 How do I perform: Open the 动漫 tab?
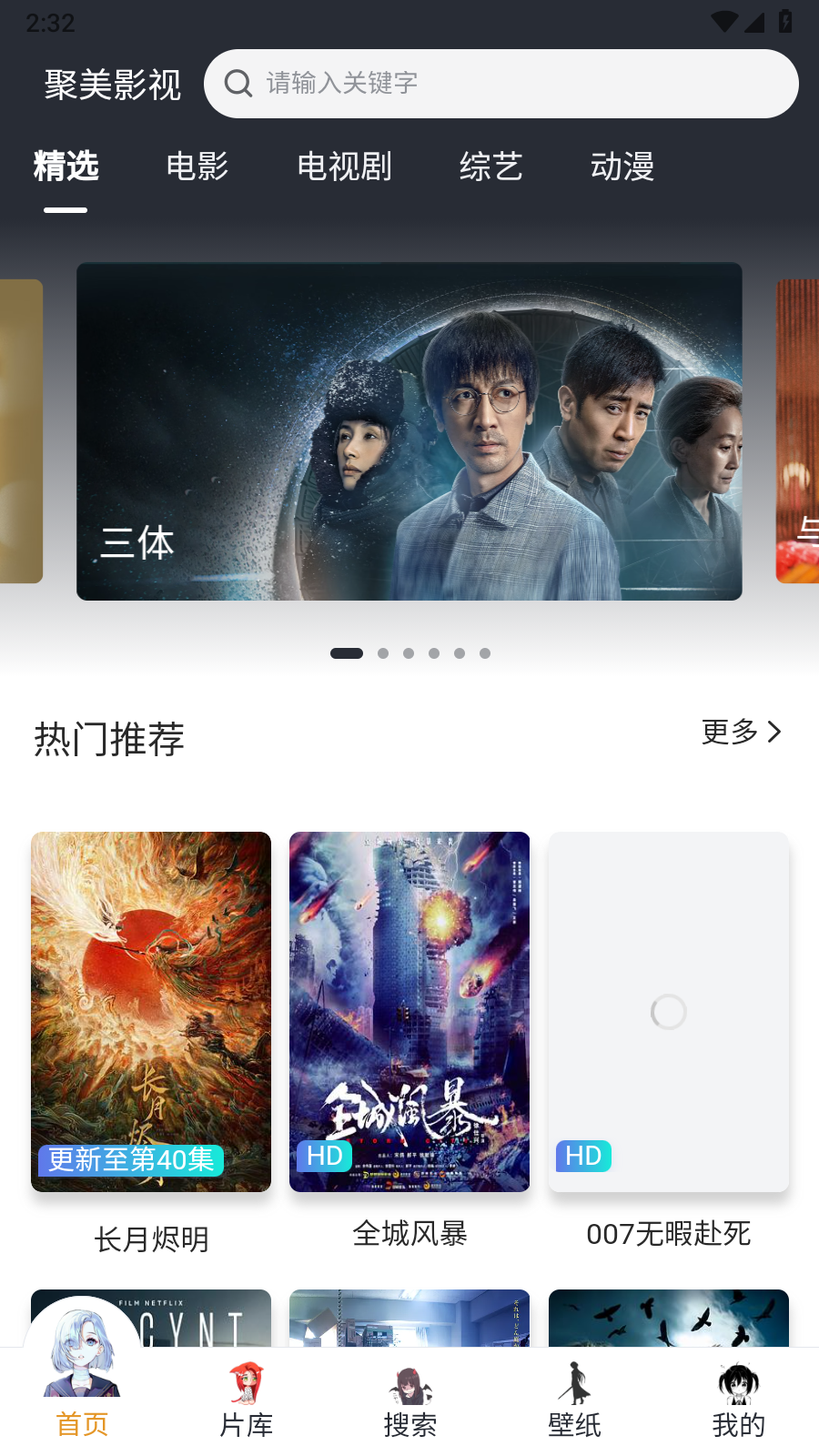(x=622, y=167)
